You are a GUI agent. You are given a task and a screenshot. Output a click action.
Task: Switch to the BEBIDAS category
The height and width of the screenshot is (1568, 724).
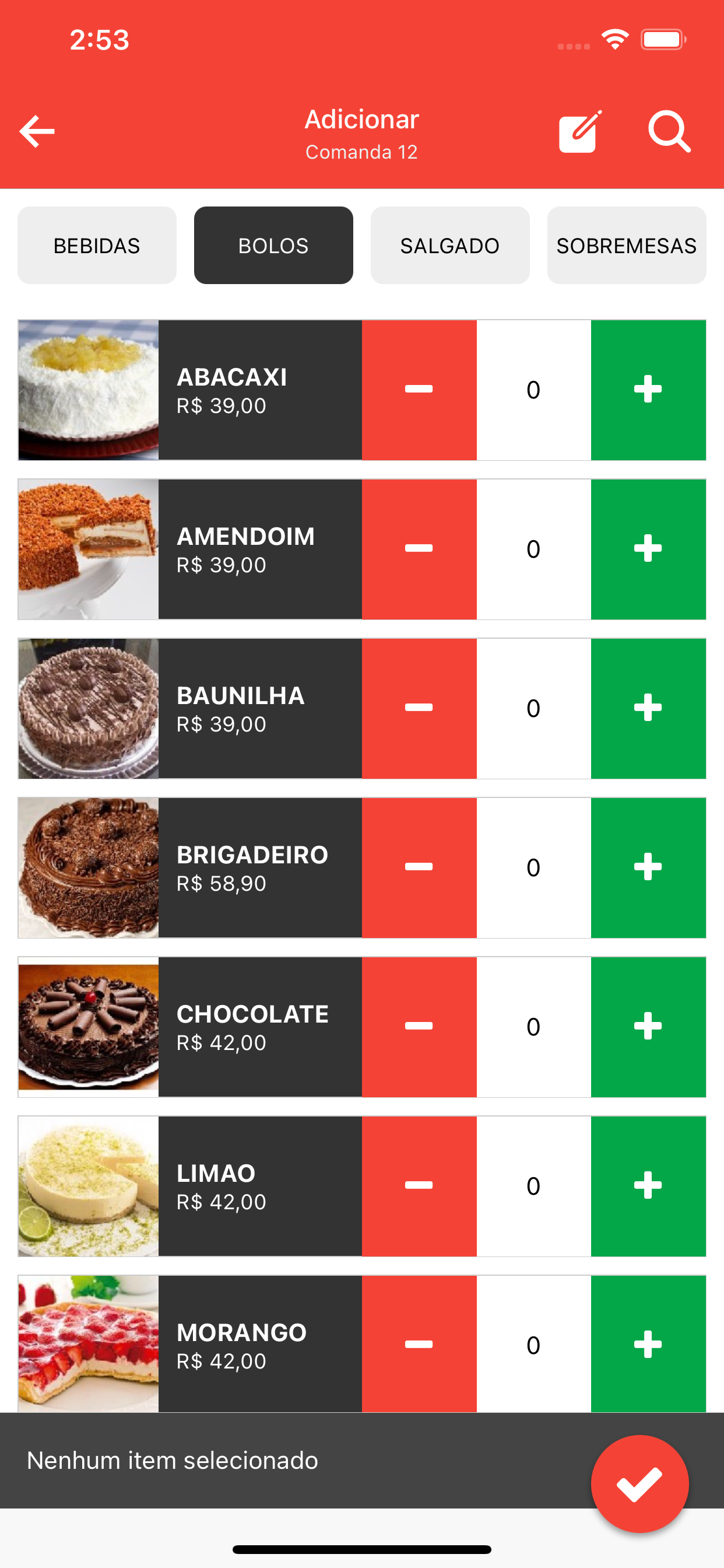97,244
